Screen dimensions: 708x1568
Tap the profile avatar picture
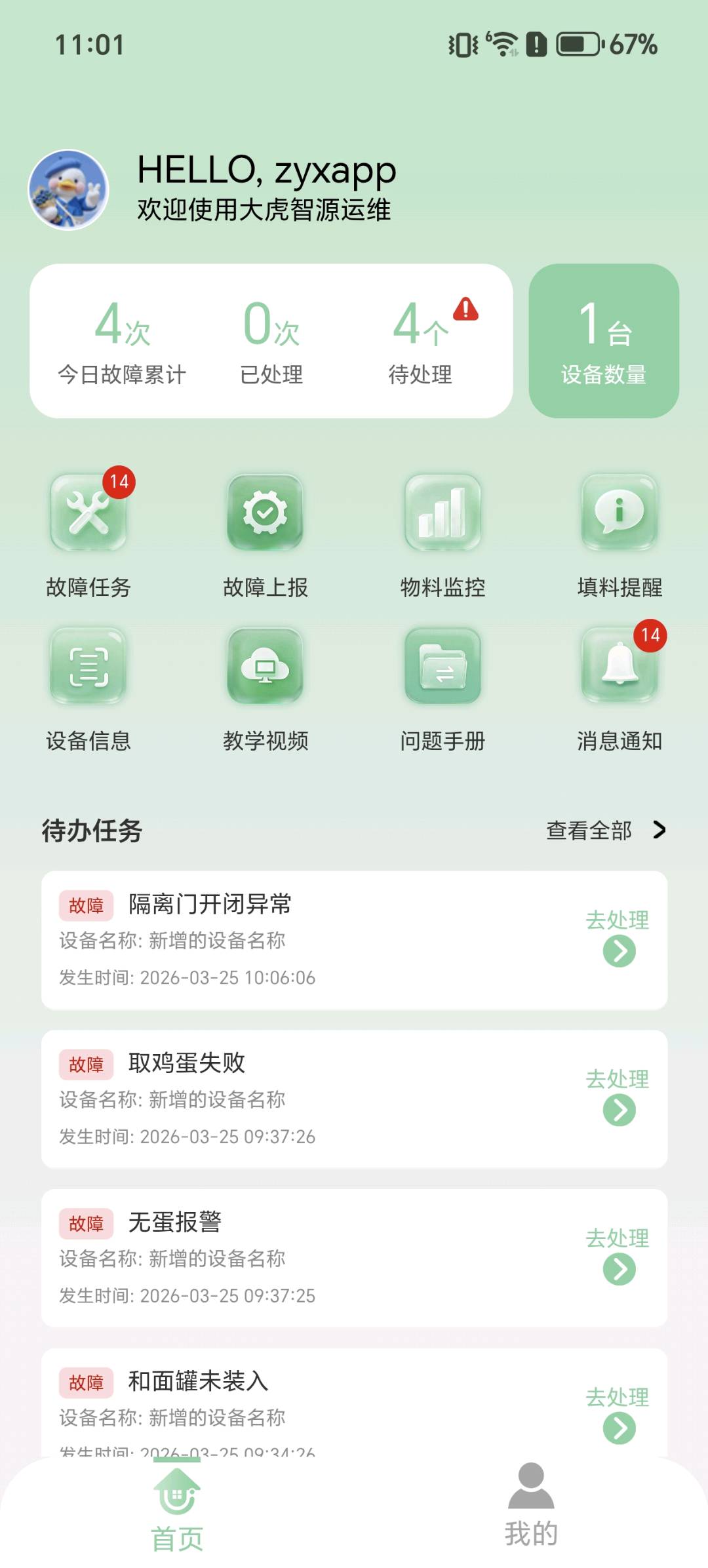[68, 190]
